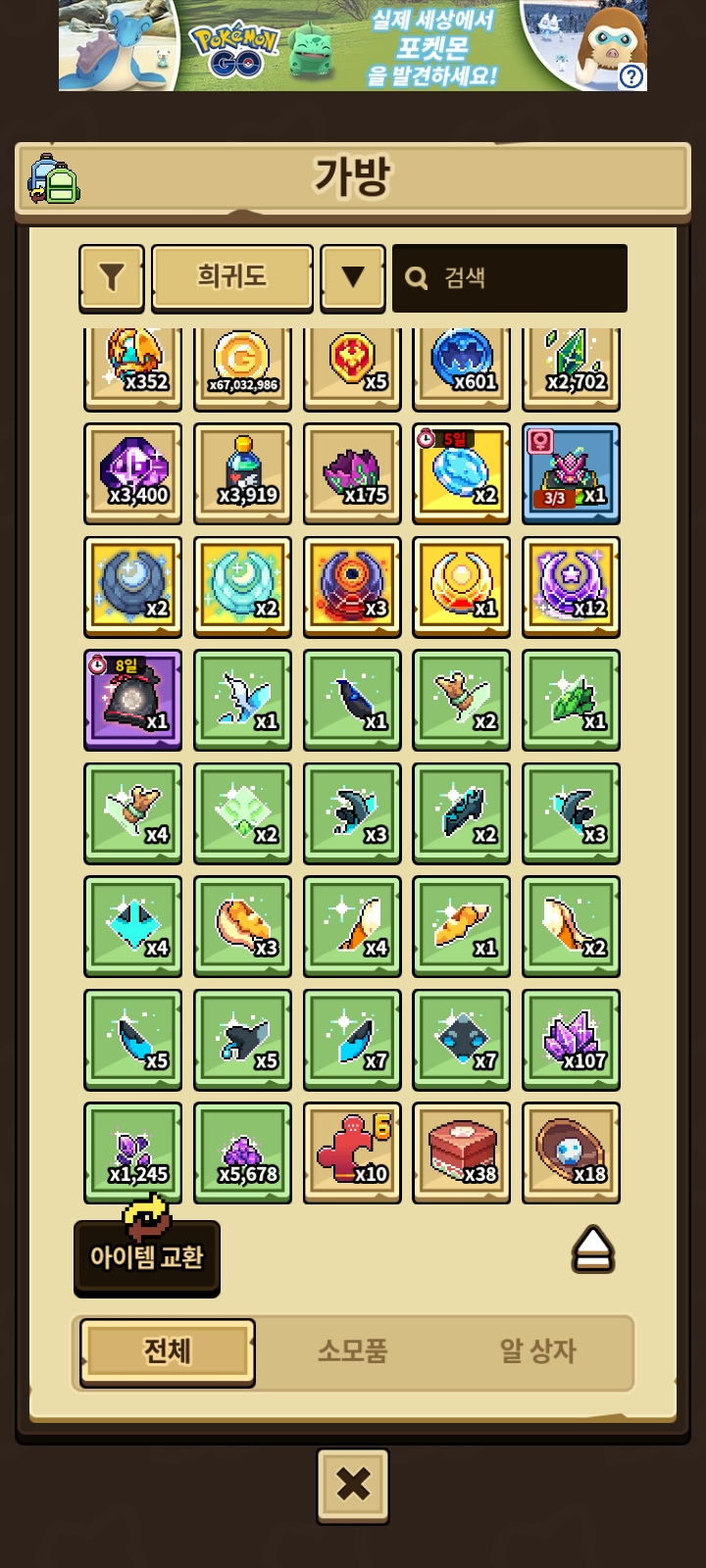Image resolution: width=706 pixels, height=1568 pixels.
Task: Close the 가방 bag window
Action: [x=353, y=1485]
